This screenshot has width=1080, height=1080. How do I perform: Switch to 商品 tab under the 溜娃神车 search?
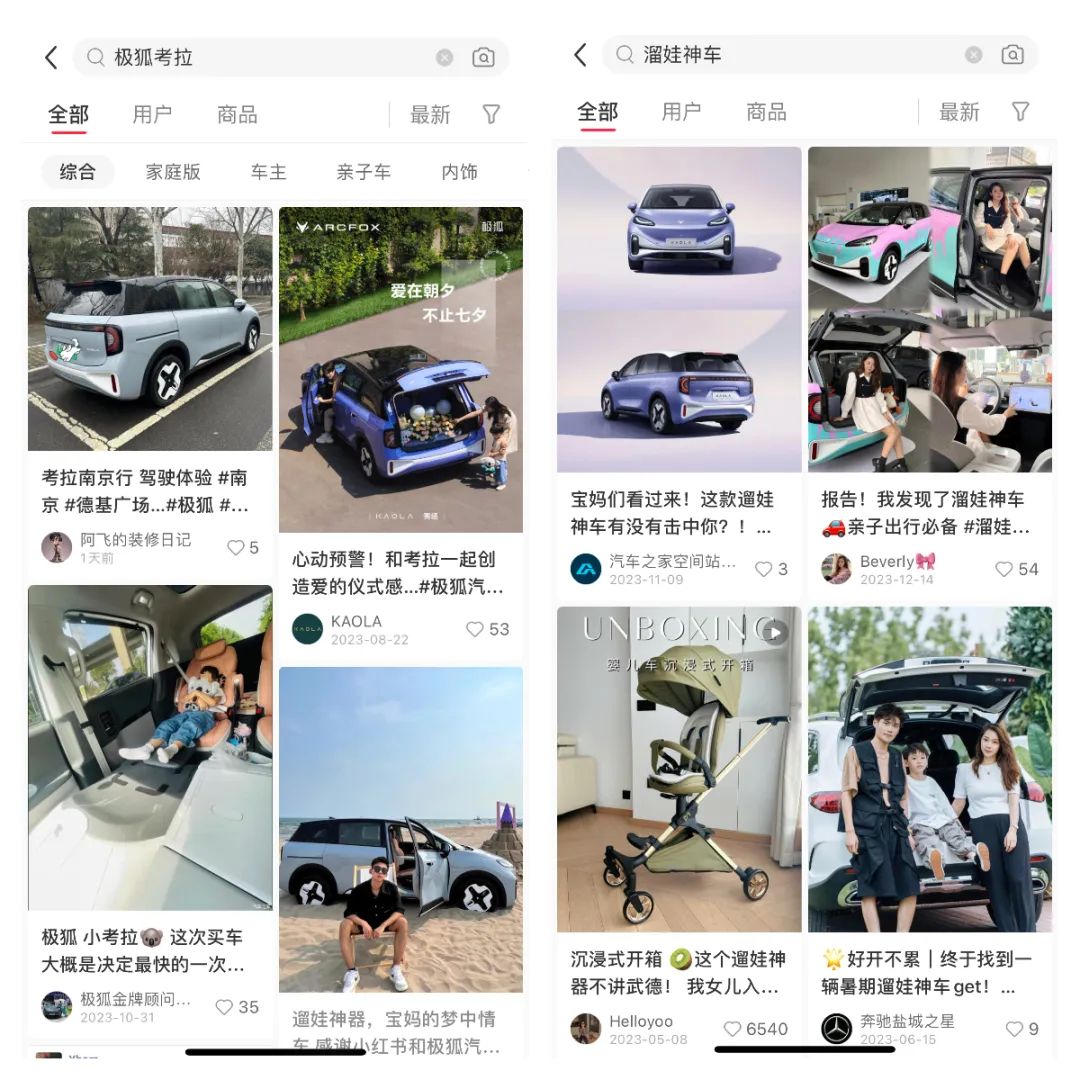tap(766, 112)
